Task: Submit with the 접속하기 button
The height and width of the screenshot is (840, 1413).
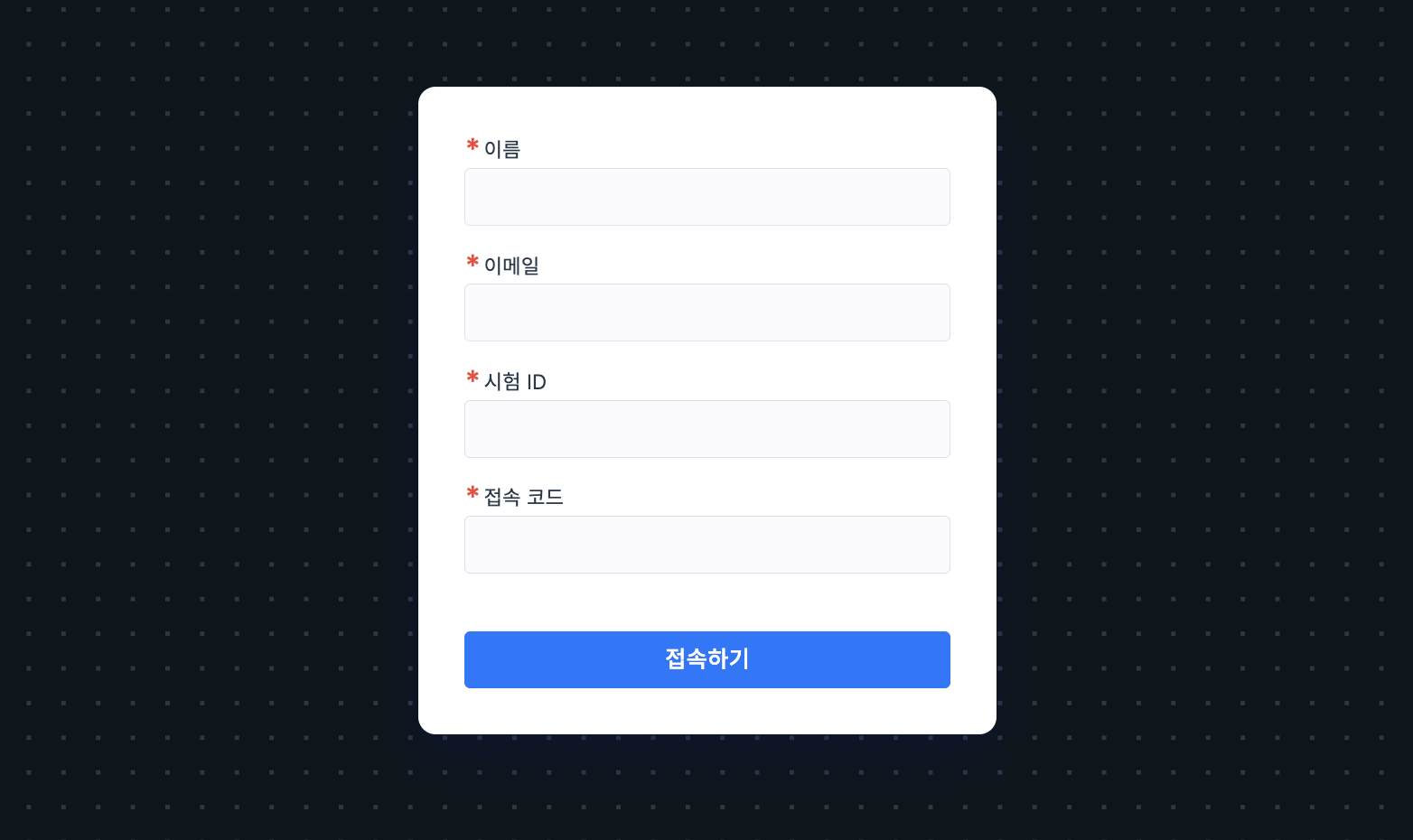Action: pyautogui.click(x=706, y=659)
